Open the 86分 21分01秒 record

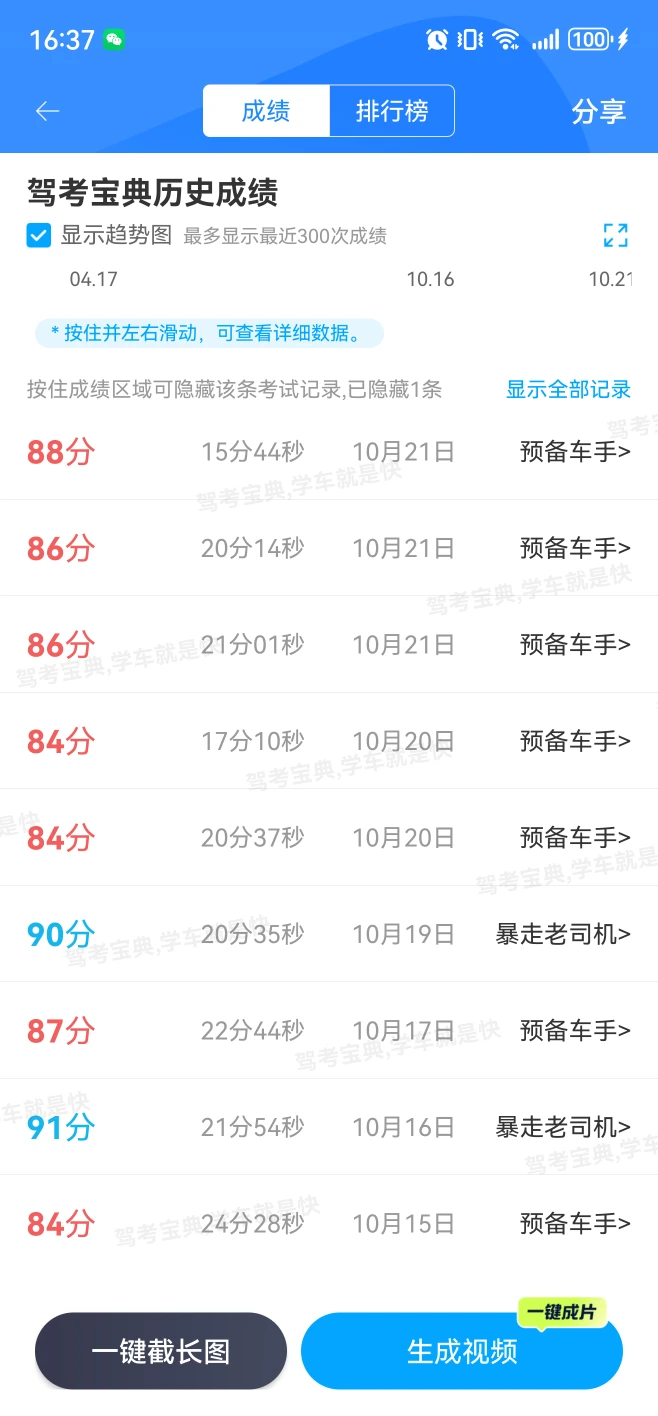pos(329,645)
